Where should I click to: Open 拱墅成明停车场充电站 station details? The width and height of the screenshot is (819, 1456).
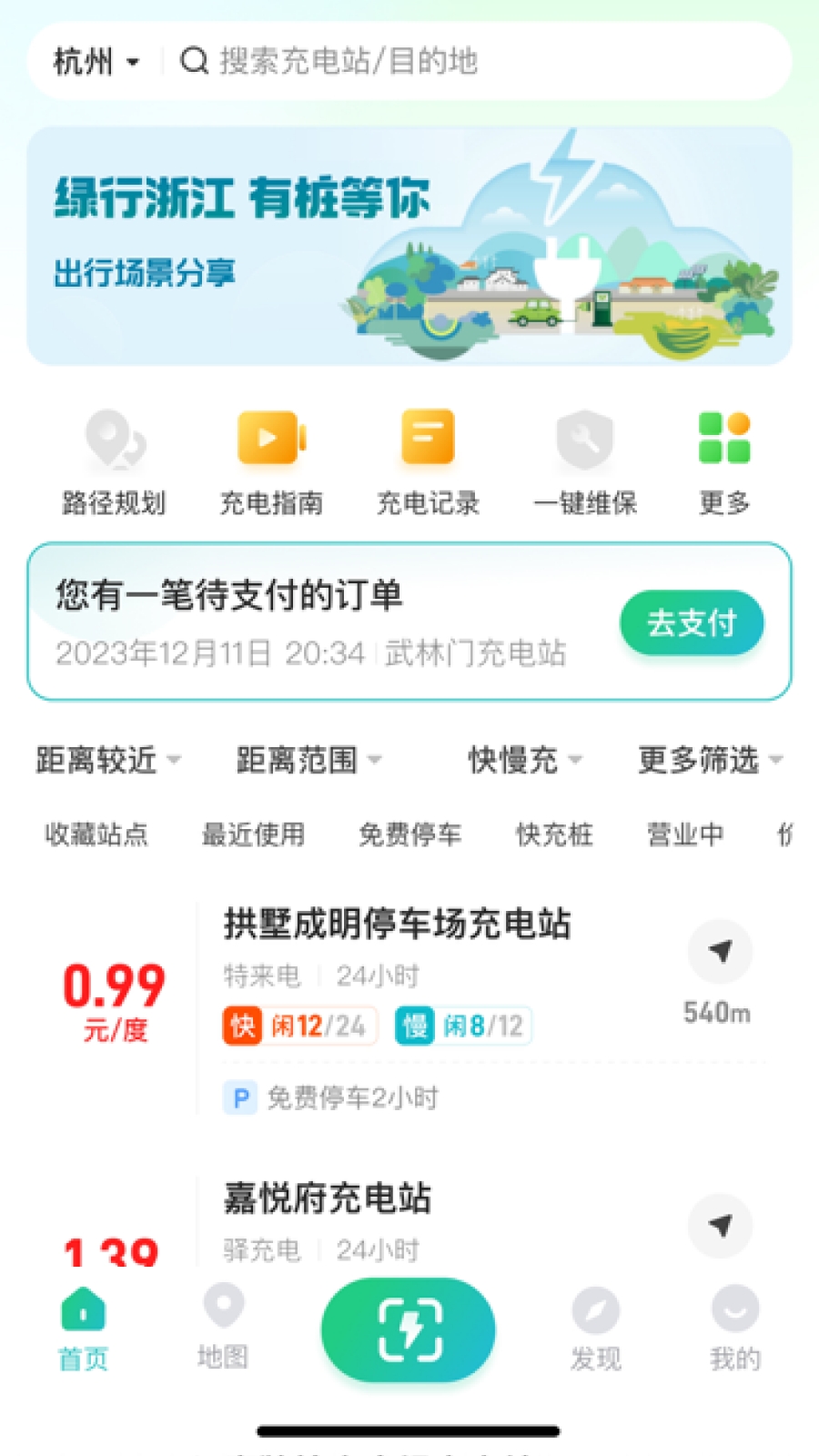(x=398, y=924)
